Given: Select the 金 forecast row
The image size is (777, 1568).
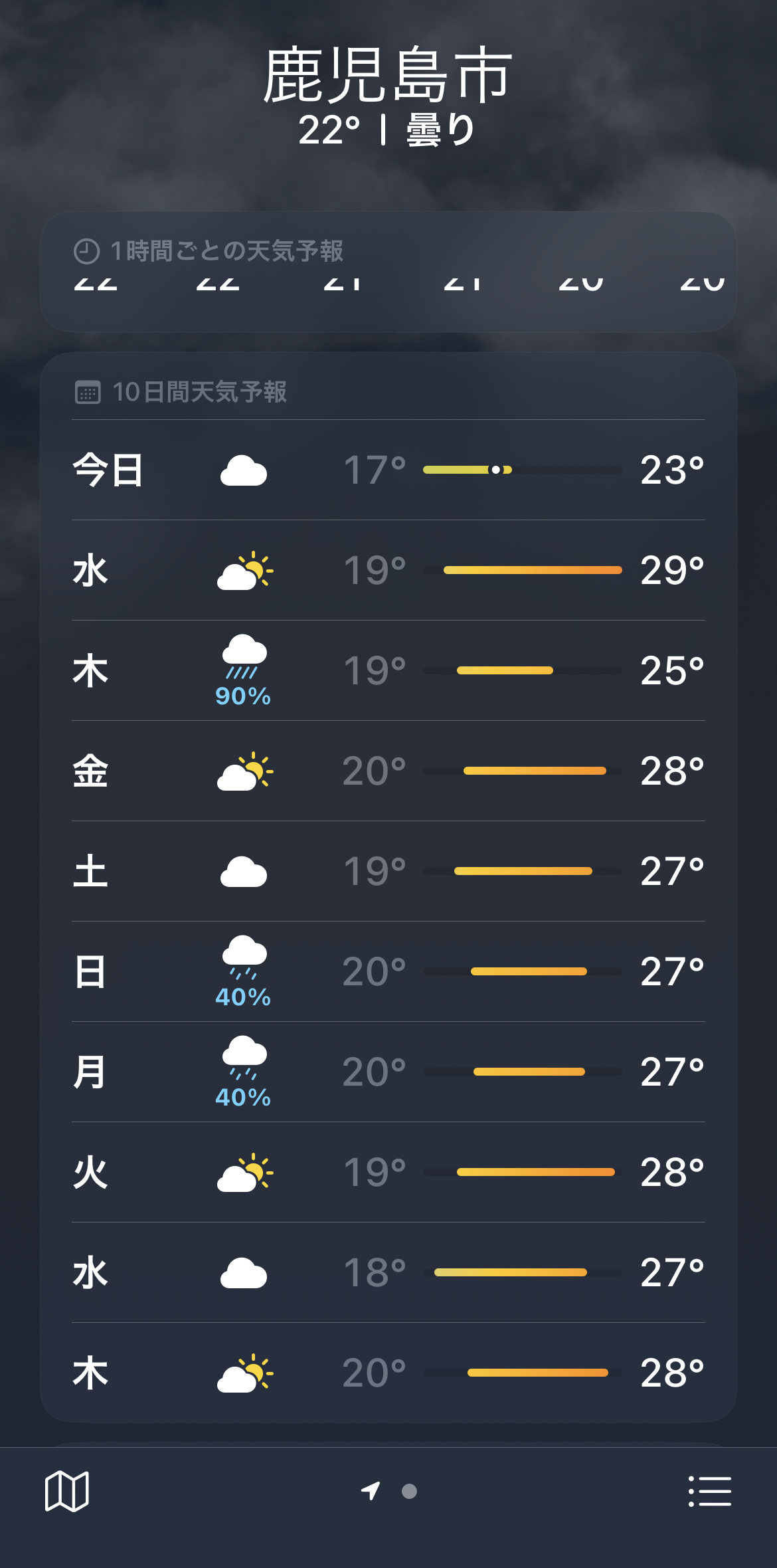Looking at the screenshot, I should 388,771.
